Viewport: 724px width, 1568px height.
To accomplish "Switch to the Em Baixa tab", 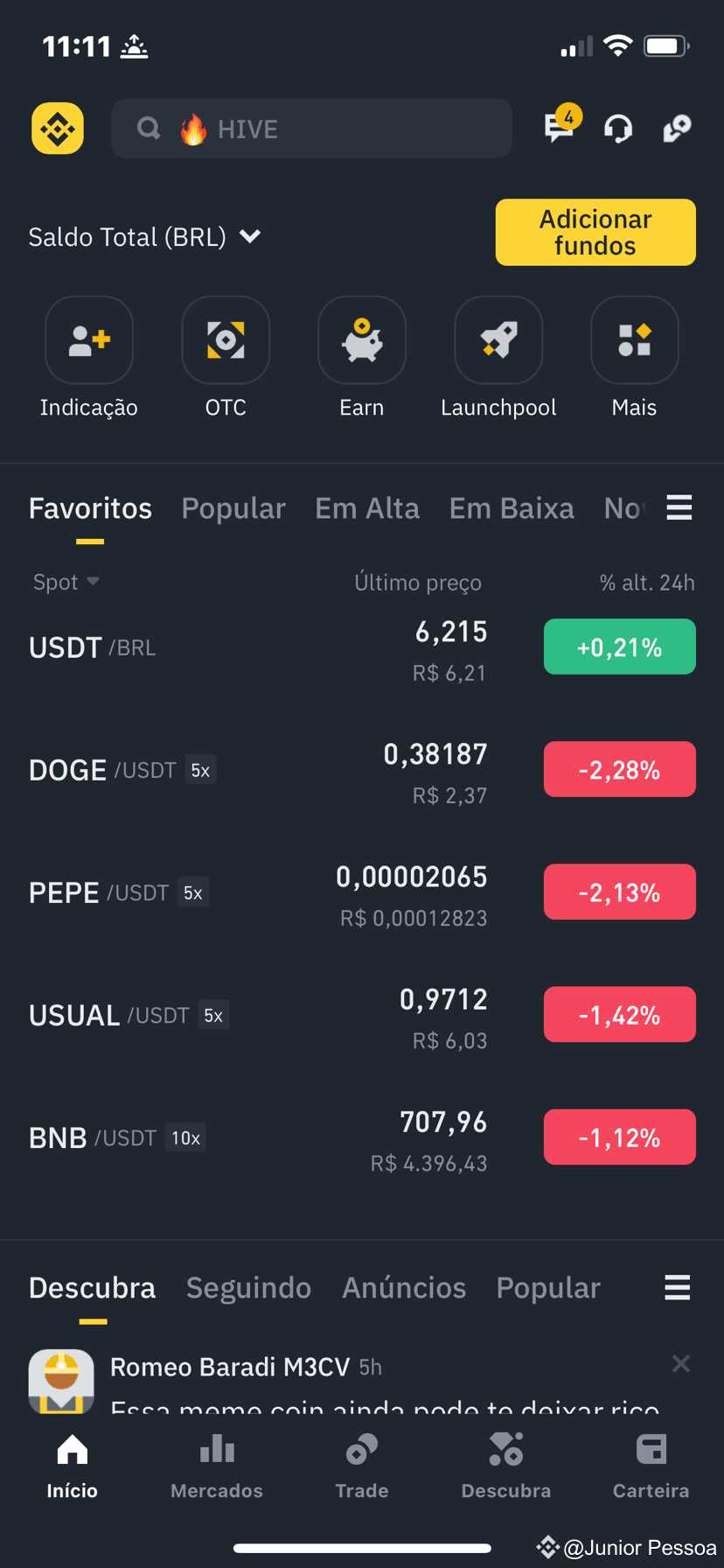I will click(512, 508).
